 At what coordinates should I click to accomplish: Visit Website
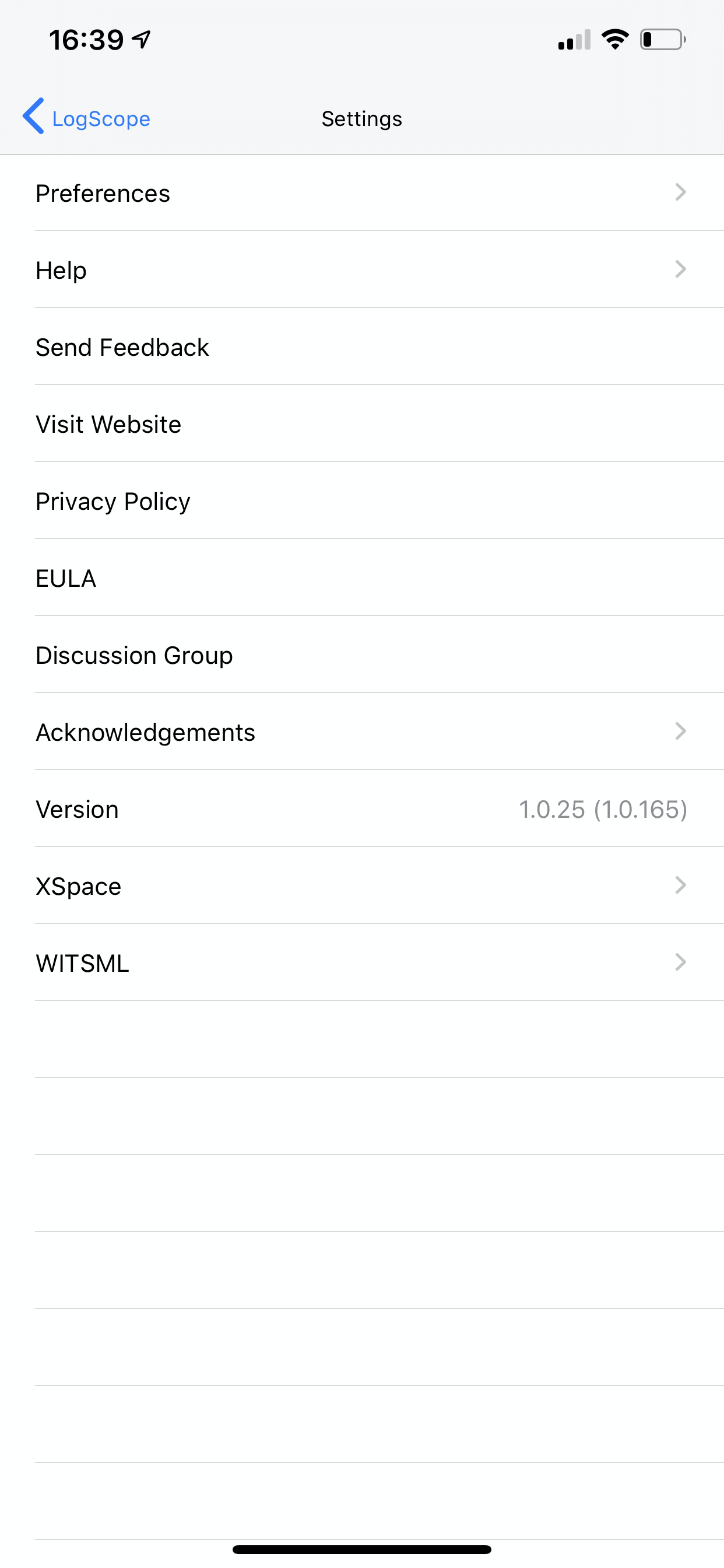point(361,424)
